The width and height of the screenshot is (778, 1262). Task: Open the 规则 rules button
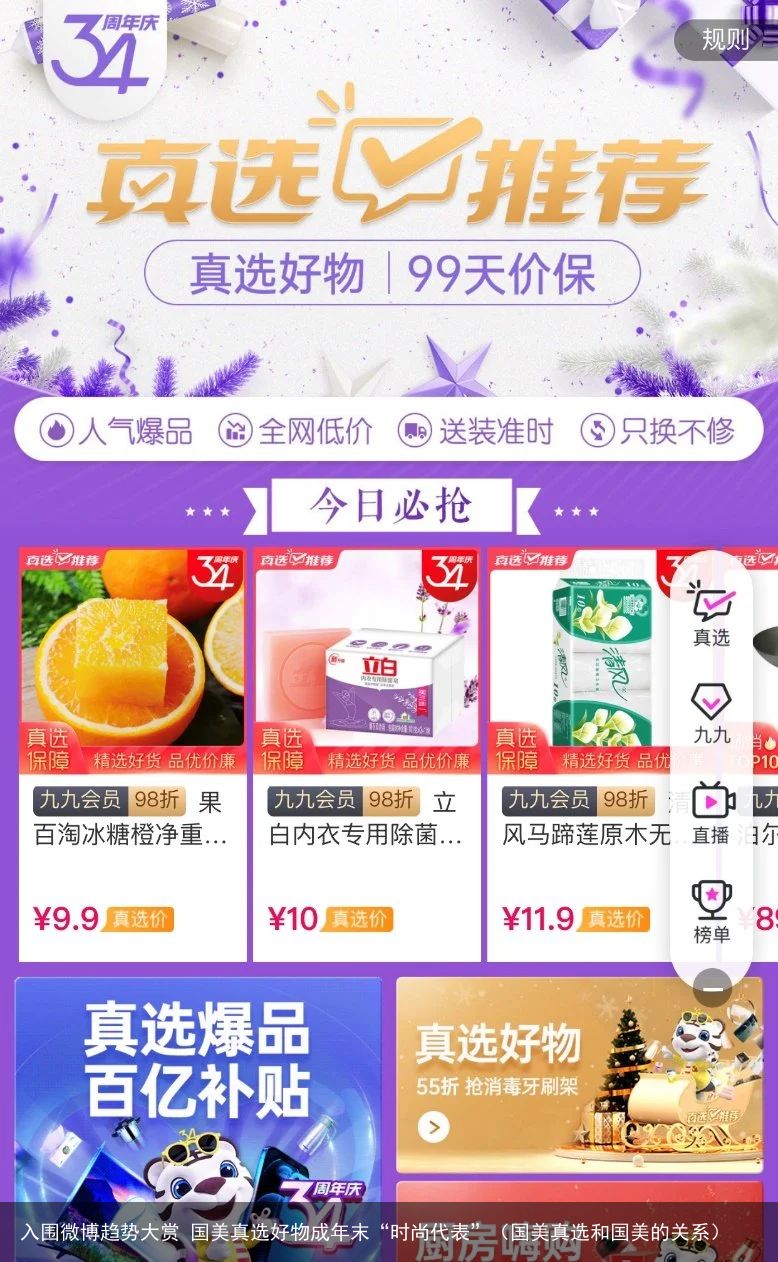tap(725, 39)
